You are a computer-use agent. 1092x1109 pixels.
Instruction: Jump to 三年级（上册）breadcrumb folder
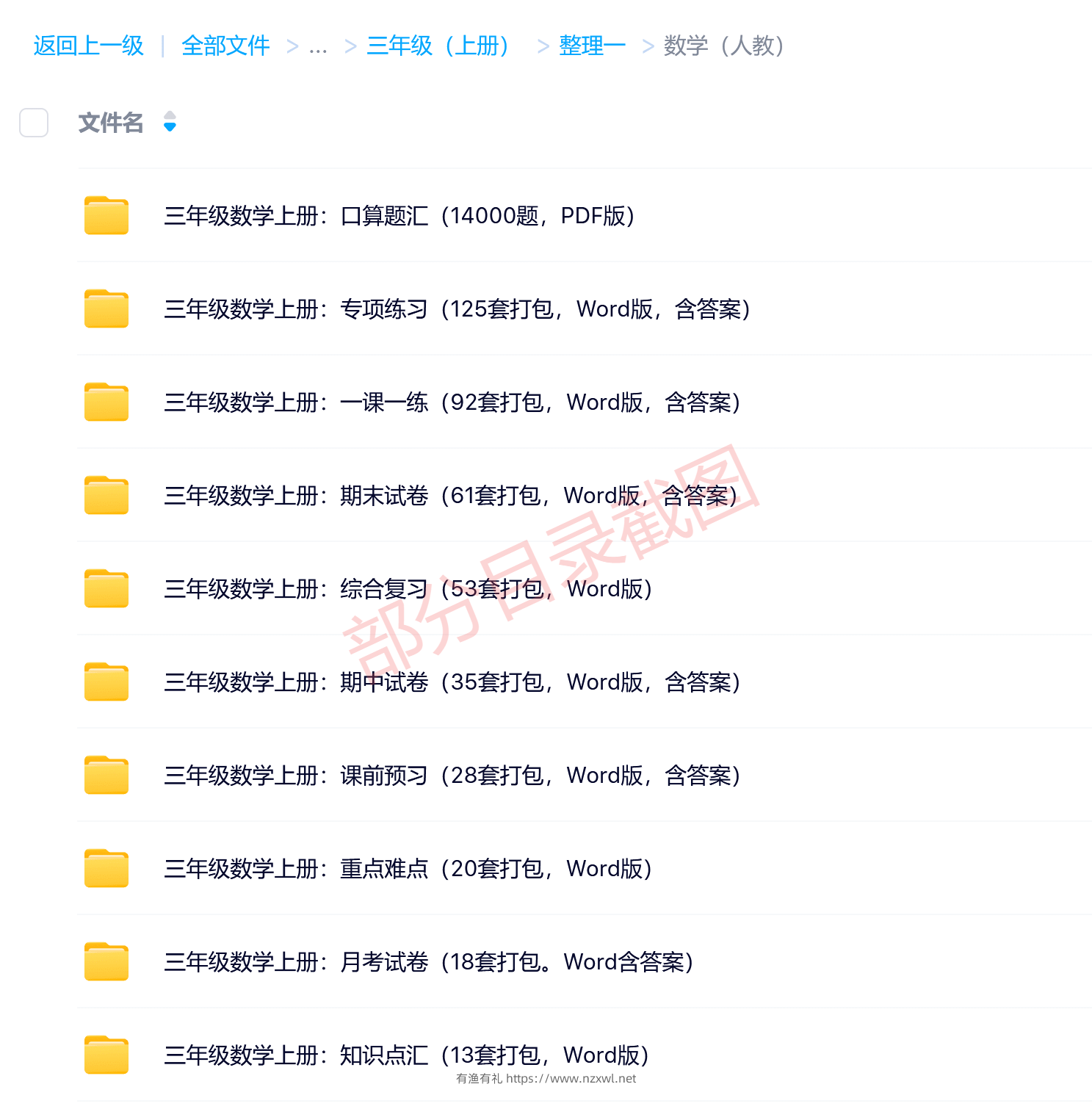(x=438, y=46)
